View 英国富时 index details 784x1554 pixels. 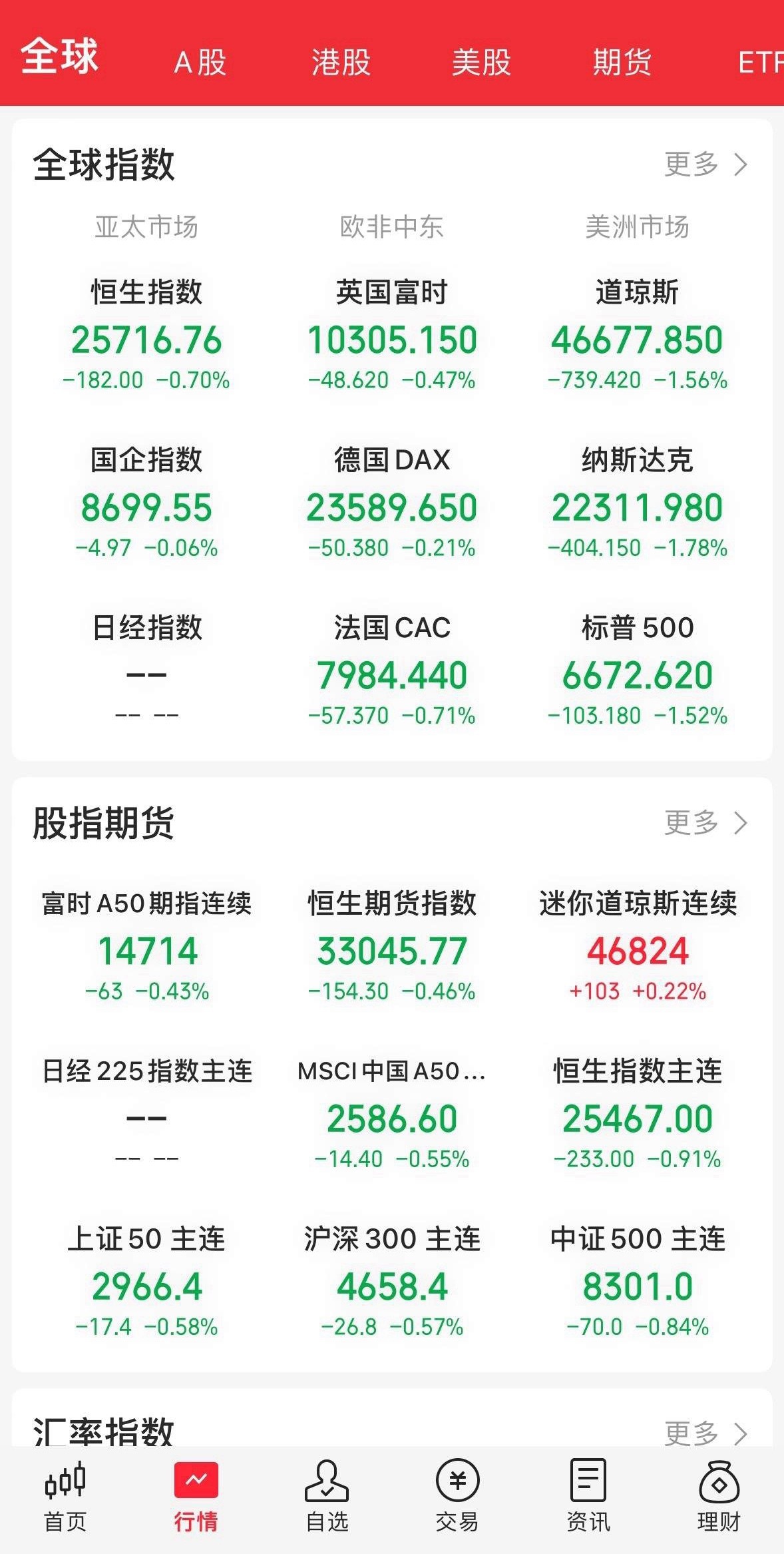(392, 339)
